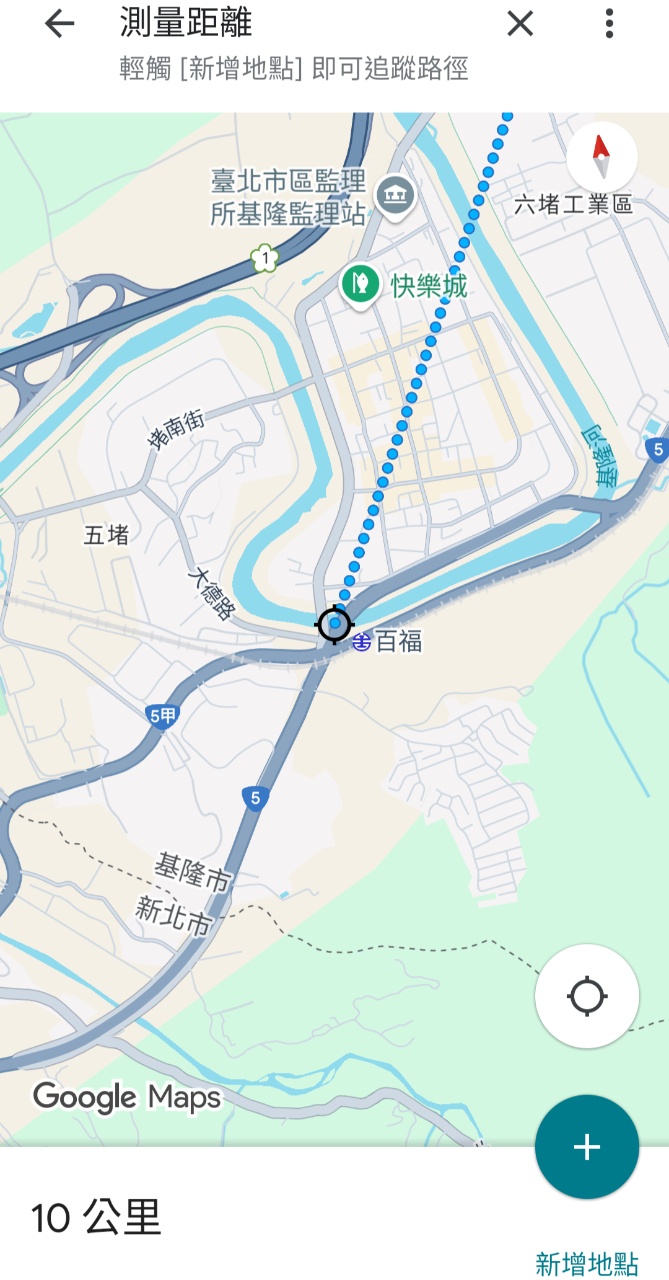Viewport: 669px width, 1280px height.
Task: Open the three-dot overflow menu
Action: (609, 24)
